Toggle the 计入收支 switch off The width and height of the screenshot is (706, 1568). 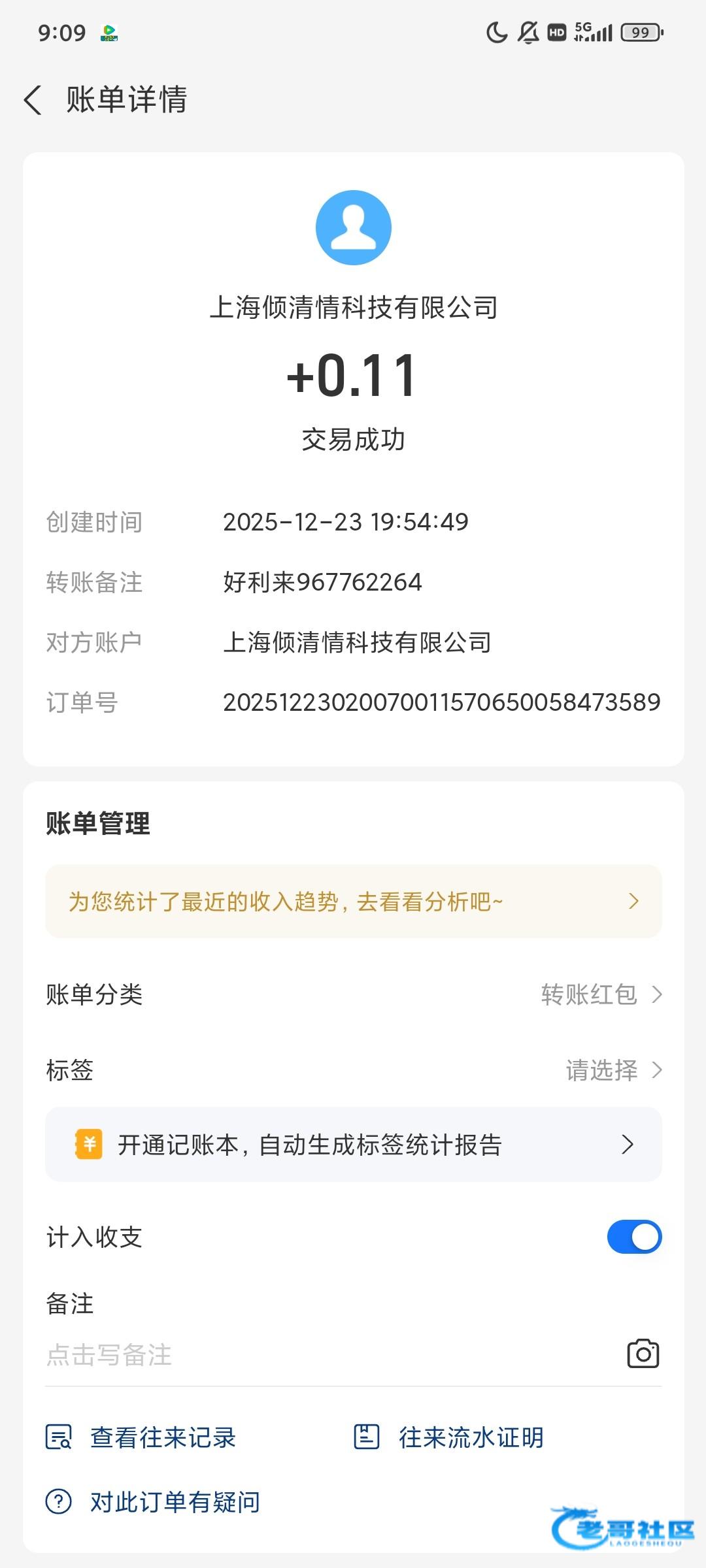[633, 1237]
